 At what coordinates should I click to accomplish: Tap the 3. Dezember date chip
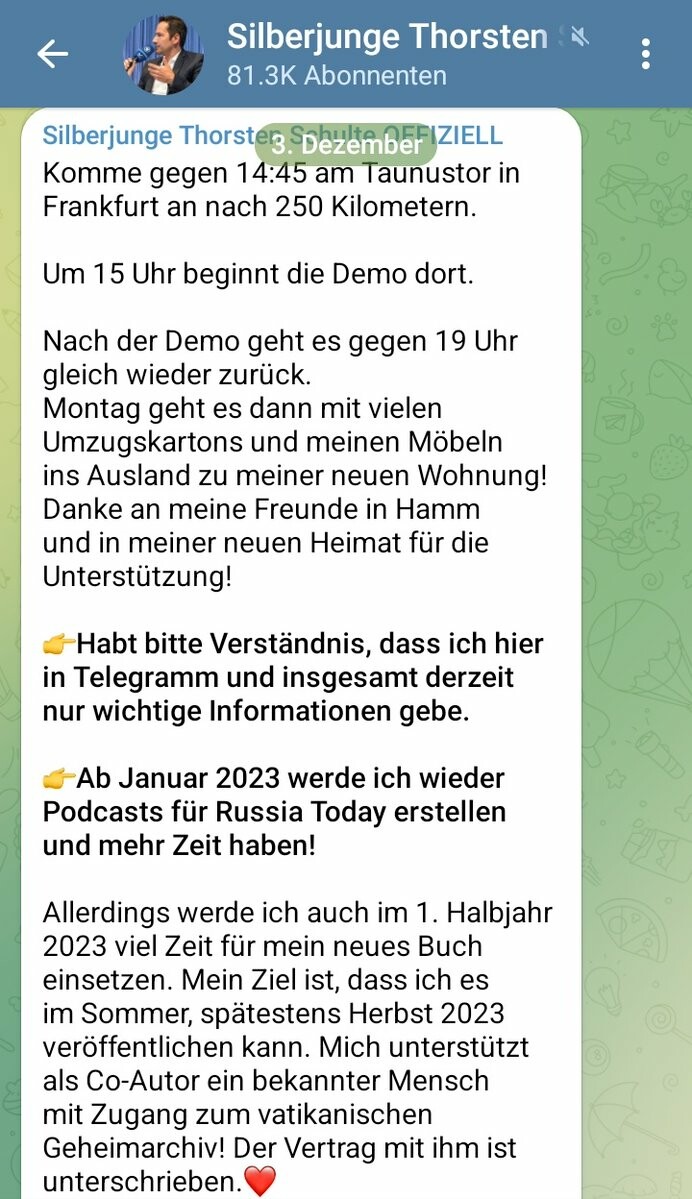pyautogui.click(x=347, y=145)
